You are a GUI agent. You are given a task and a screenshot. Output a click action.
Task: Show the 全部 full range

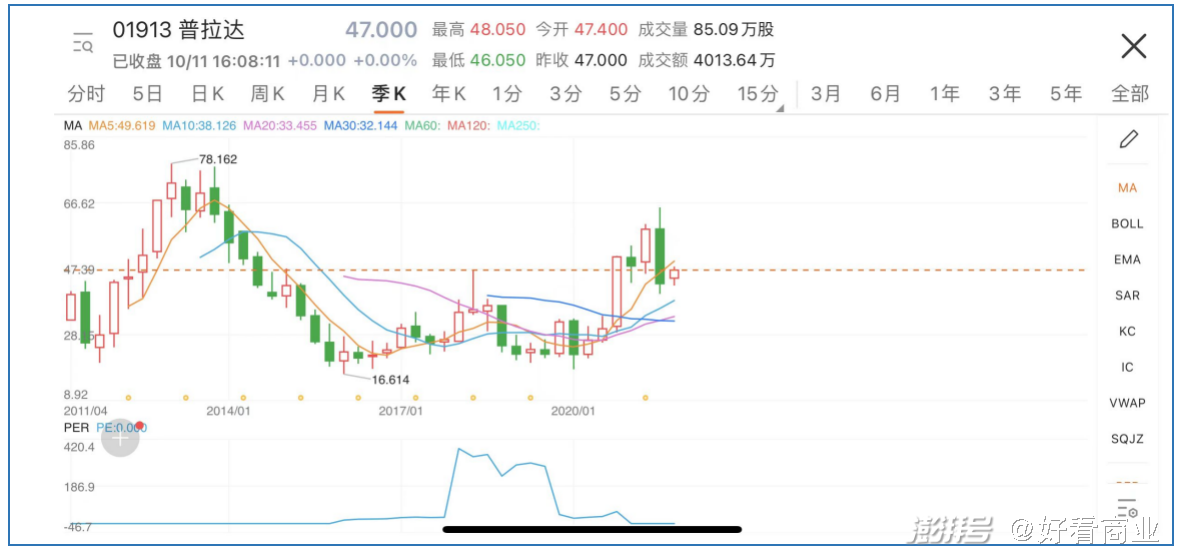pos(1130,94)
